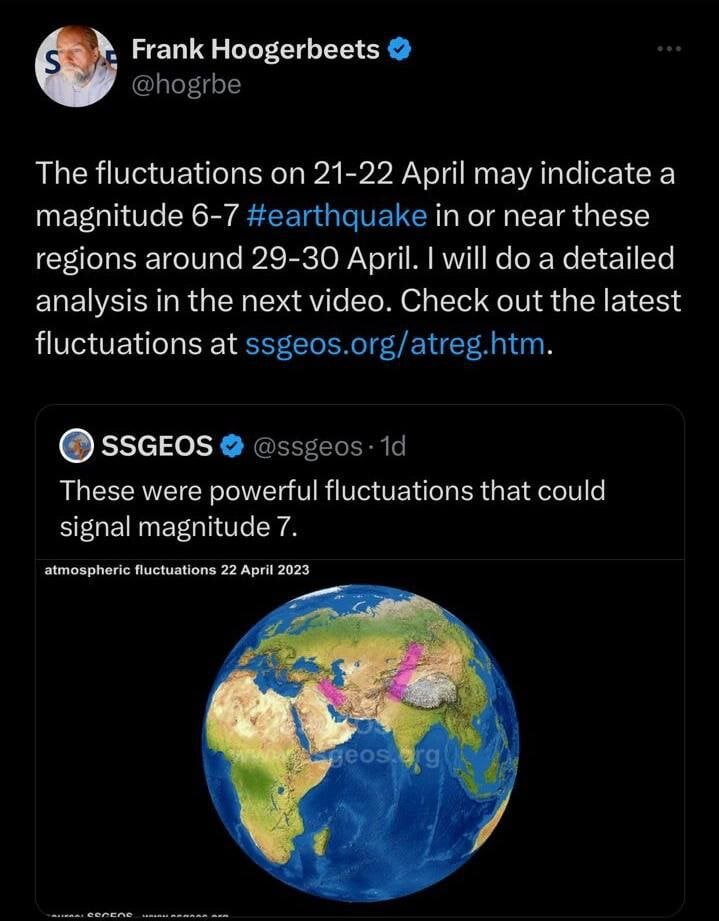
Task: Open Frank Hoogerbeets' profile picture
Action: click(76, 66)
